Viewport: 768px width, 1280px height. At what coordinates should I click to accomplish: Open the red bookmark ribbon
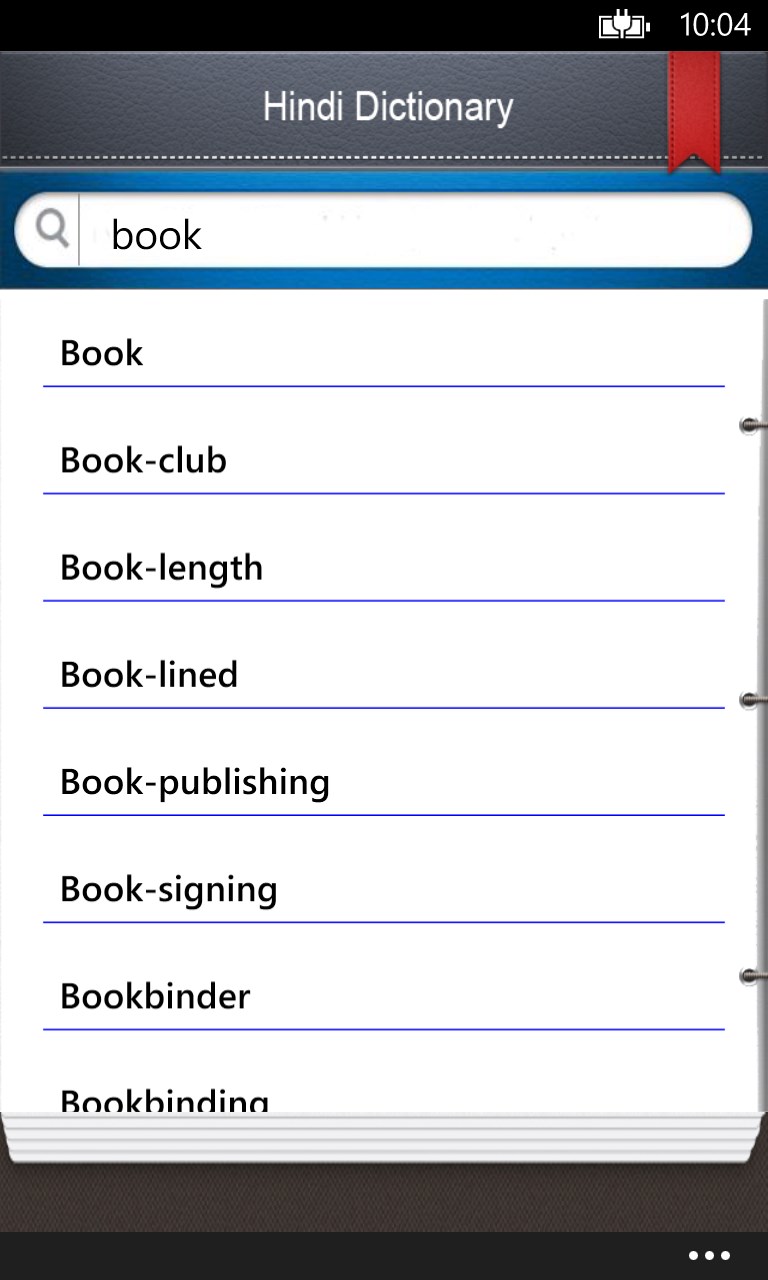(694, 110)
